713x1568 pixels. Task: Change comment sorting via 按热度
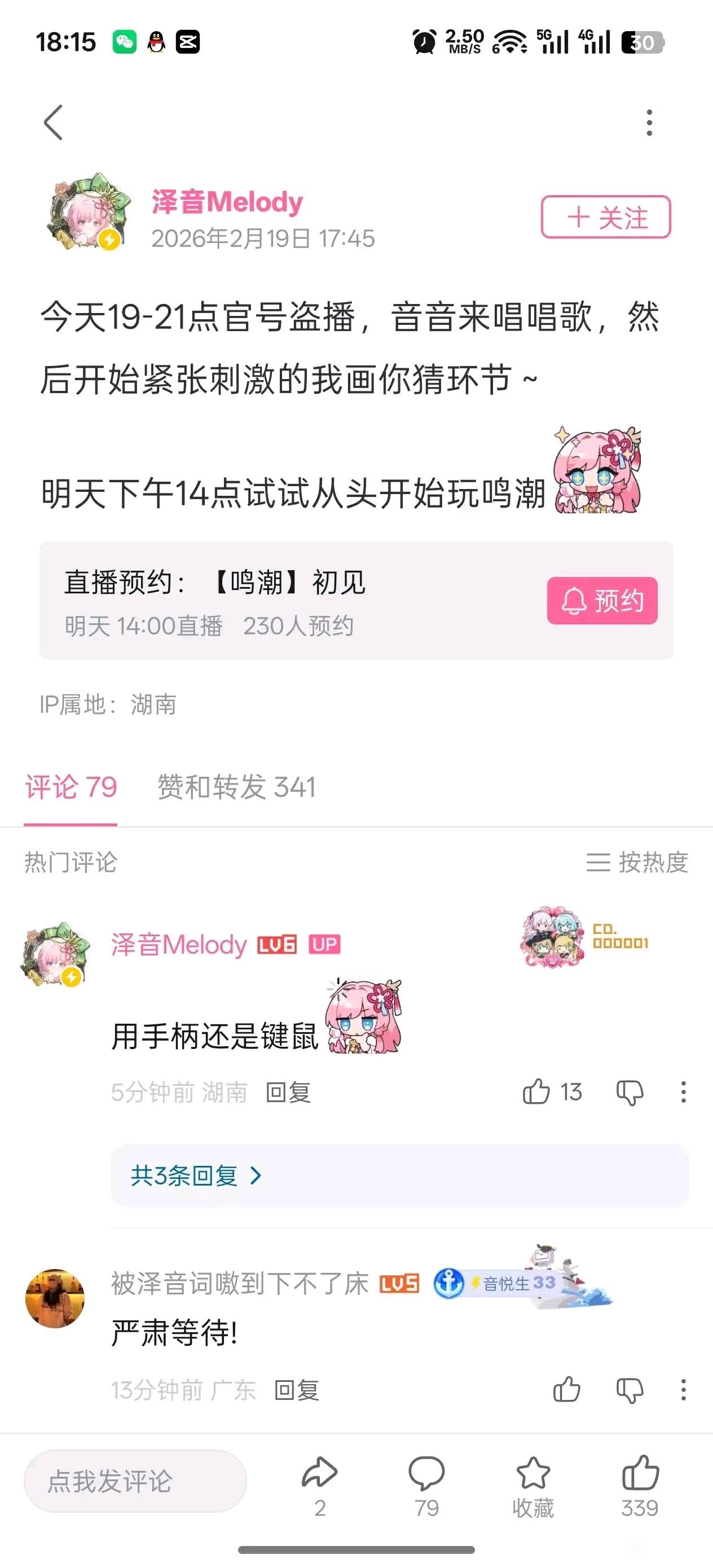click(x=637, y=862)
